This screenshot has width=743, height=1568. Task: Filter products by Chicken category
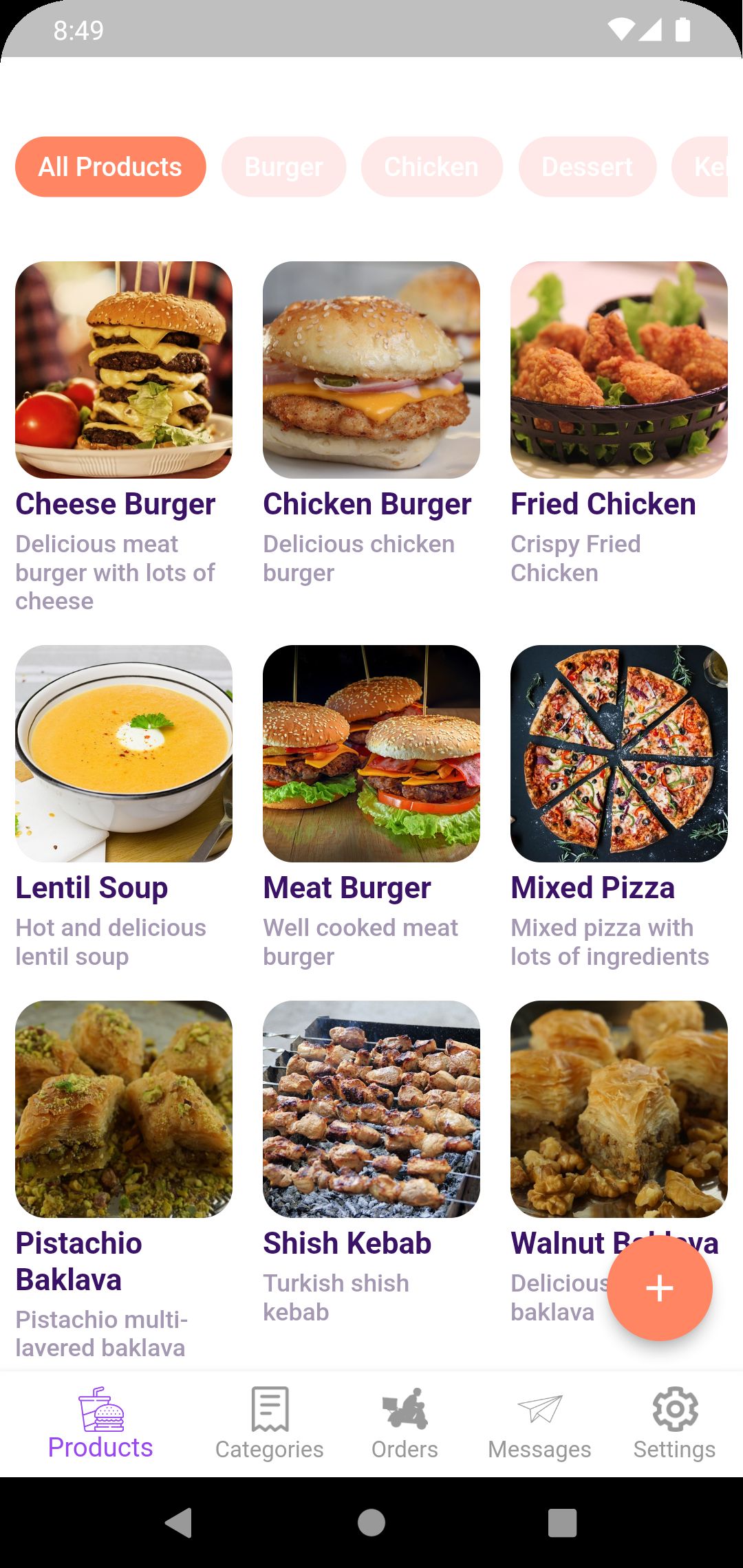click(x=431, y=167)
